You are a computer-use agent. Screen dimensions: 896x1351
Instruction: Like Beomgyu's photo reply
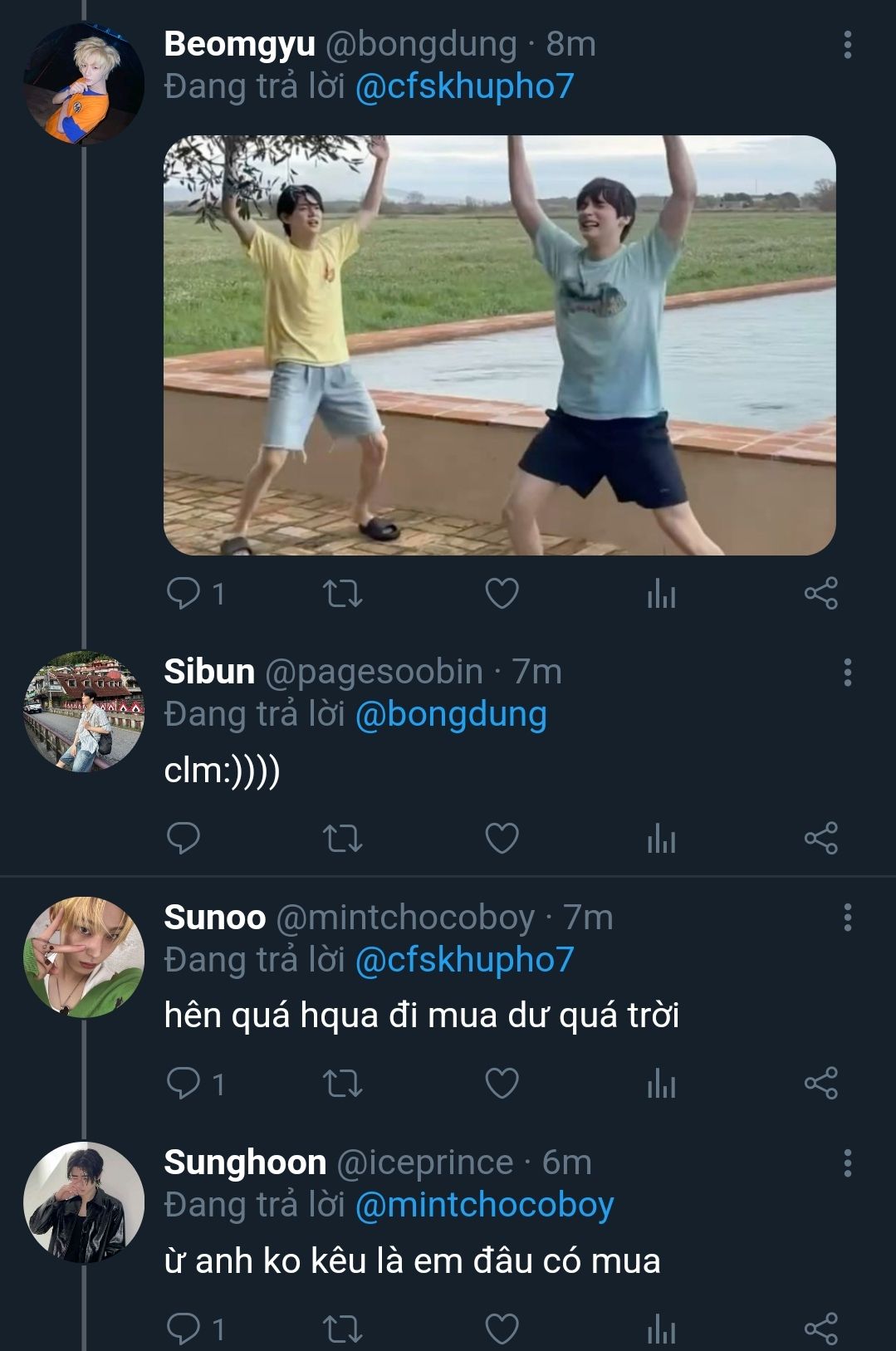pos(502,594)
